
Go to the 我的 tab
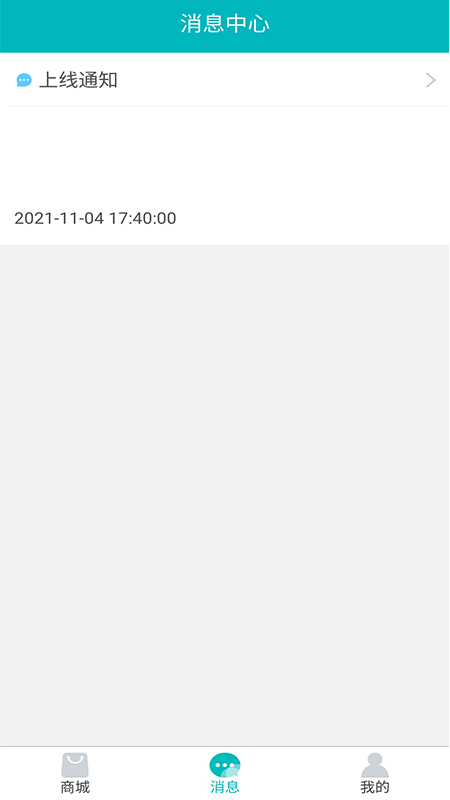pos(375,773)
